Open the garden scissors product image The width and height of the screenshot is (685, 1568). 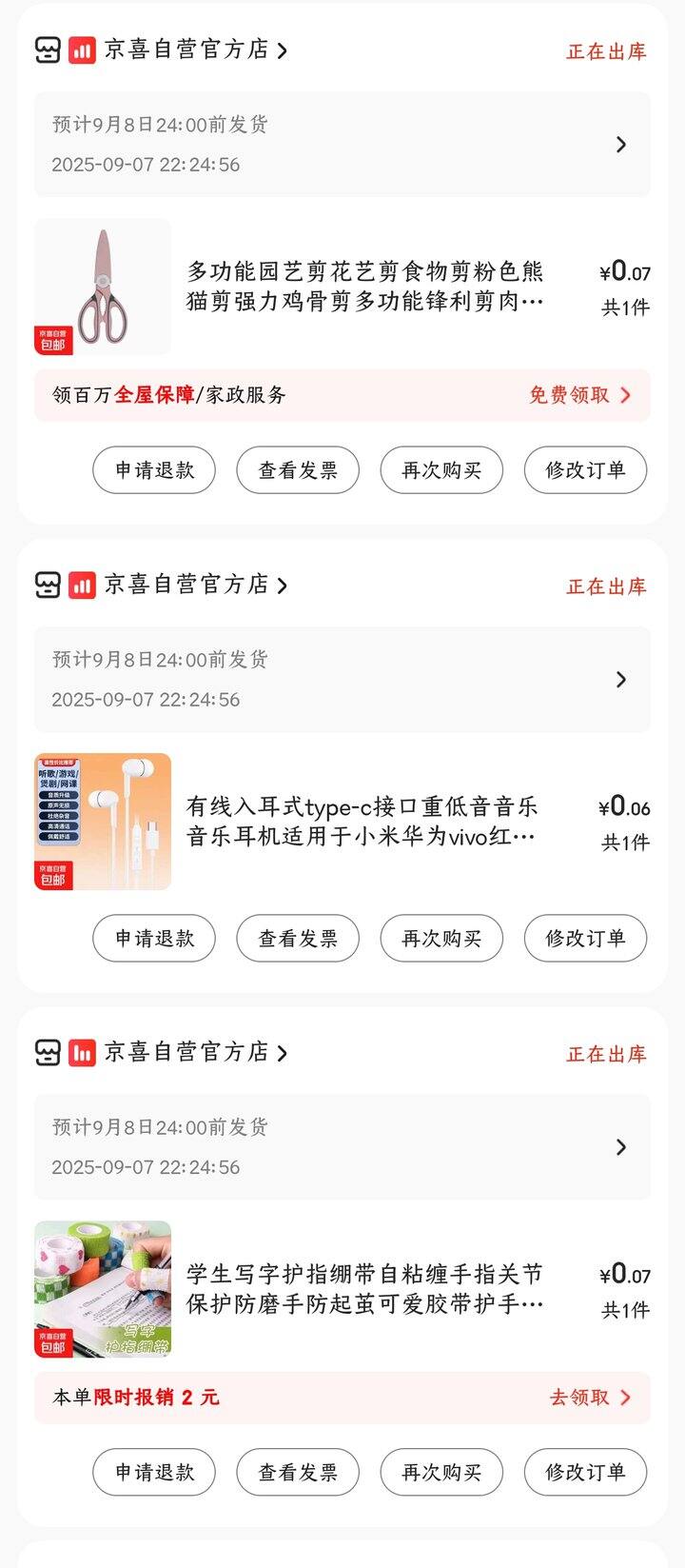coord(103,287)
